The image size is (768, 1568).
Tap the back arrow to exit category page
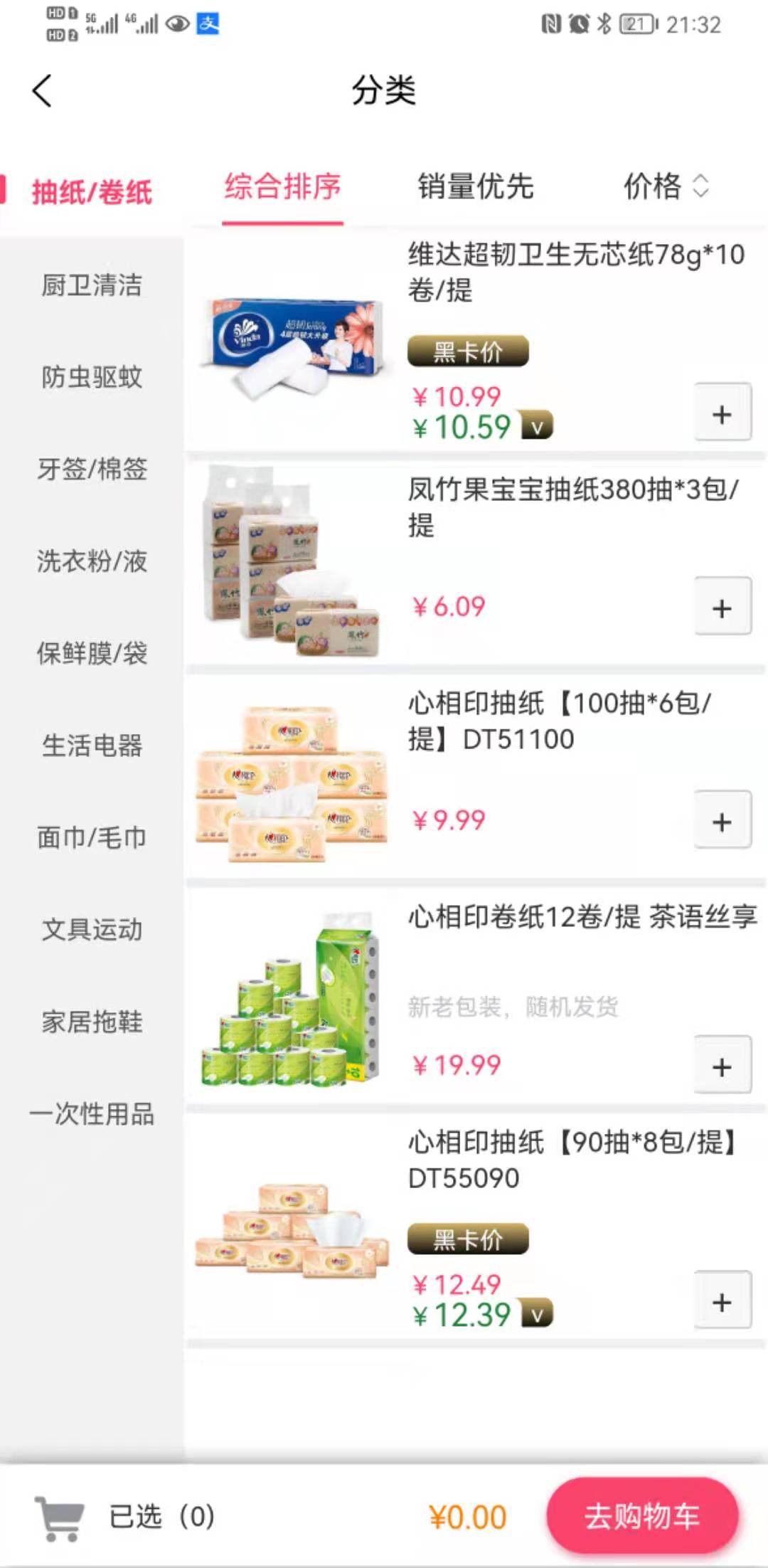(x=41, y=91)
